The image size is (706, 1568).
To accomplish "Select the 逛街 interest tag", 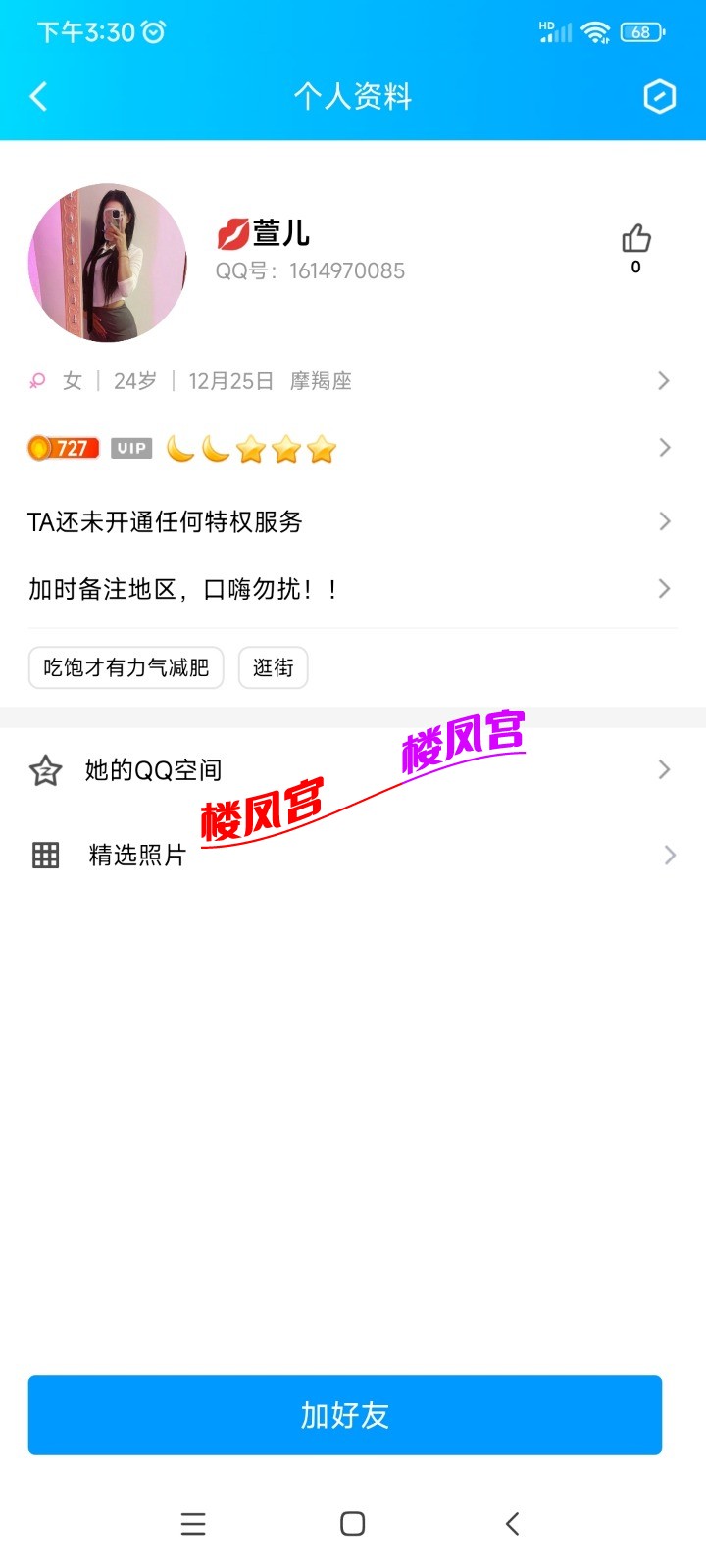I will tap(273, 667).
